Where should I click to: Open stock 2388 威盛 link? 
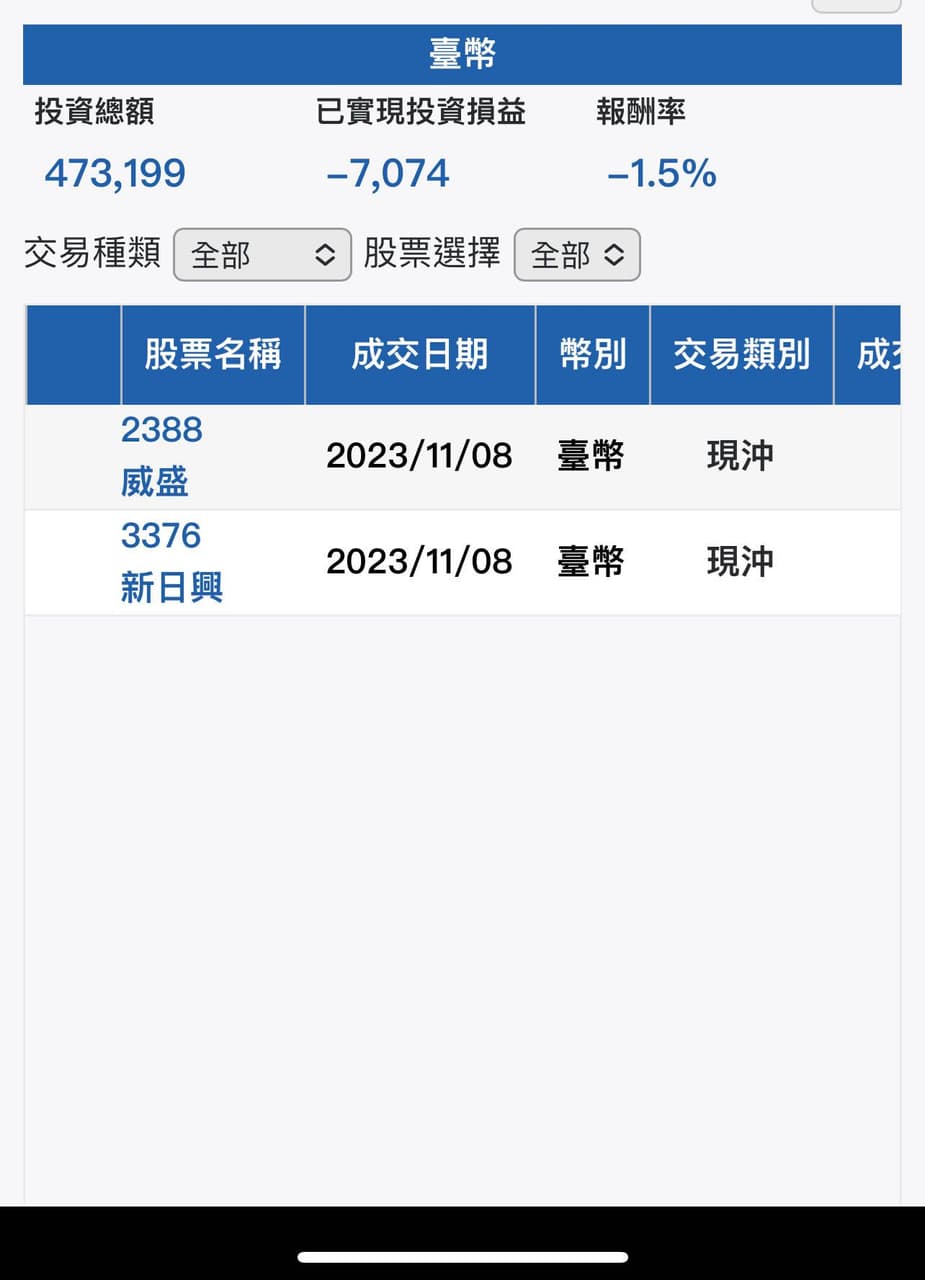click(x=161, y=456)
